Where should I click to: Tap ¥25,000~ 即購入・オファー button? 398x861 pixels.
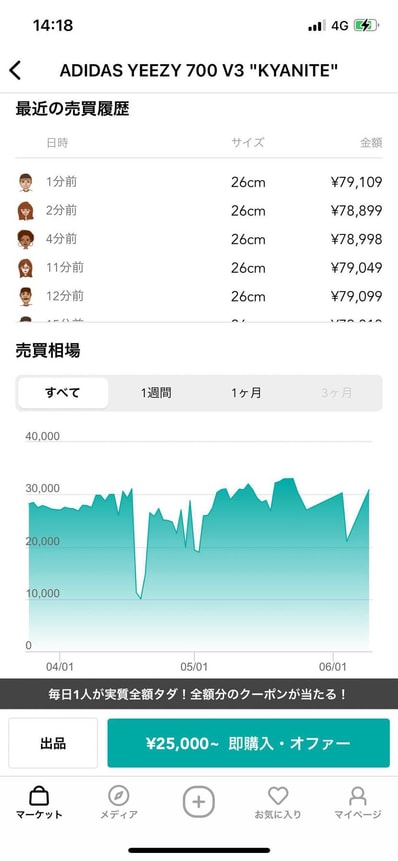[x=248, y=743]
